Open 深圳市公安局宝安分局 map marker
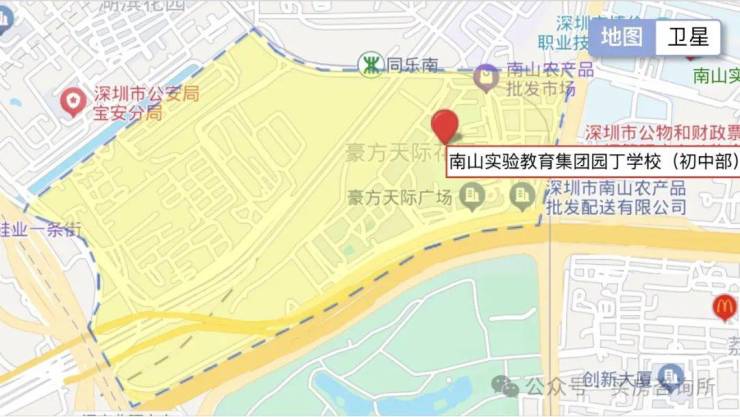The width and height of the screenshot is (740, 417). [73, 101]
